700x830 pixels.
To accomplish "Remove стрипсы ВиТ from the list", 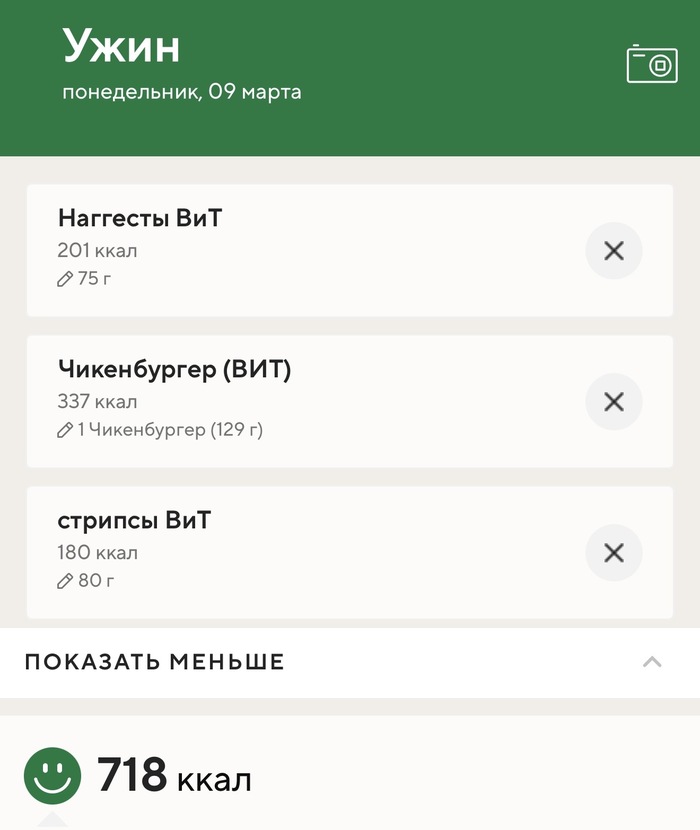I will [x=613, y=553].
